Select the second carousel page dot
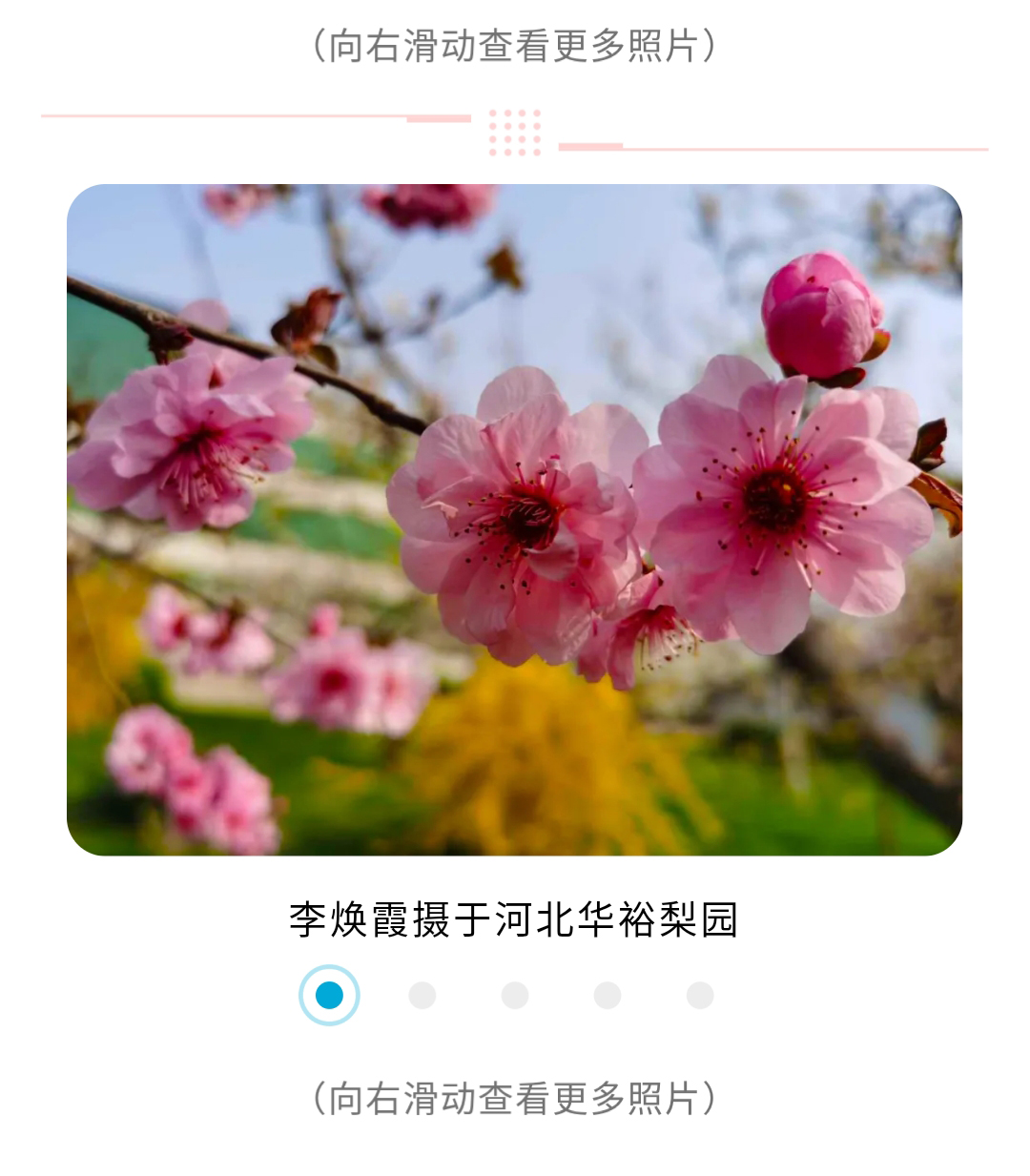 [422, 996]
